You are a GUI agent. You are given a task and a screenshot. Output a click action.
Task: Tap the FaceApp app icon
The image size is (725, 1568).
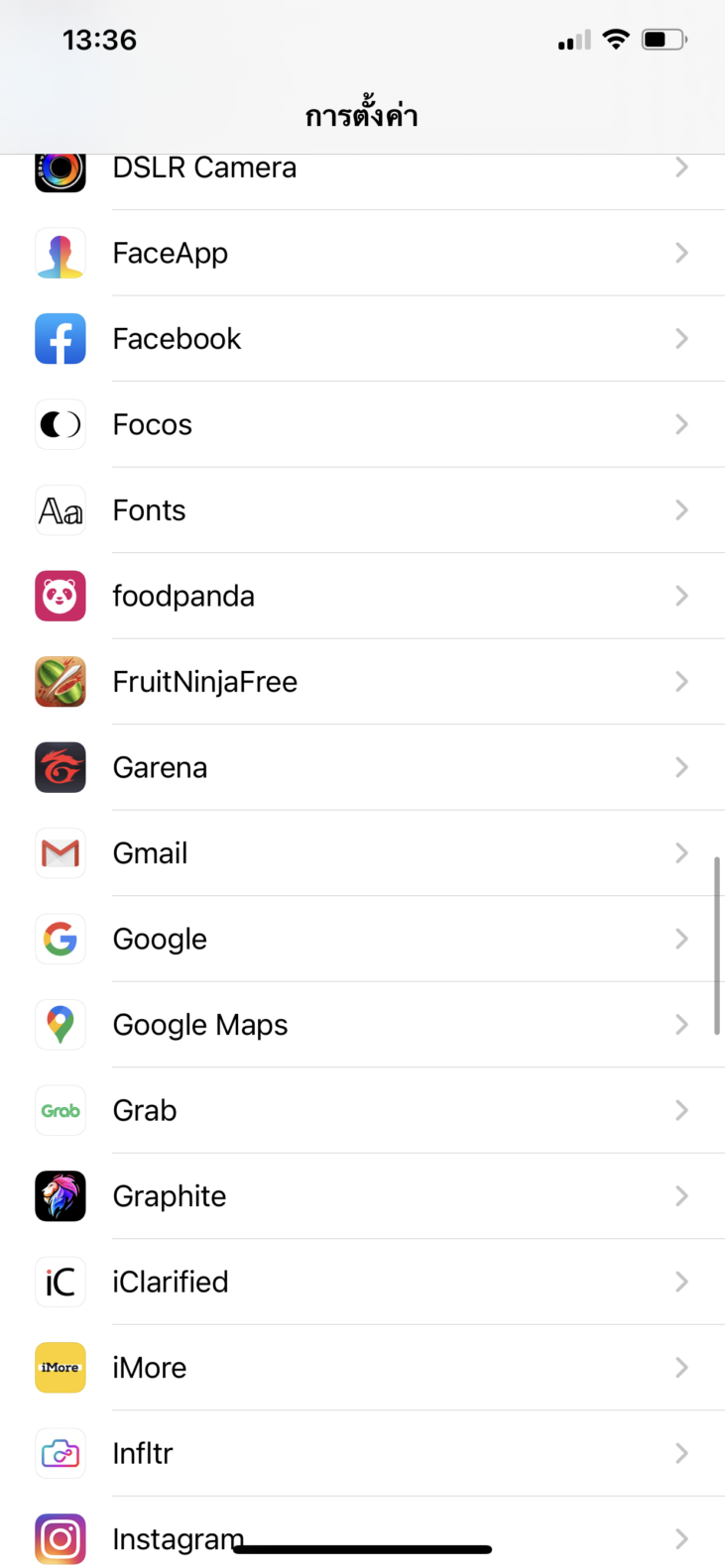(60, 253)
